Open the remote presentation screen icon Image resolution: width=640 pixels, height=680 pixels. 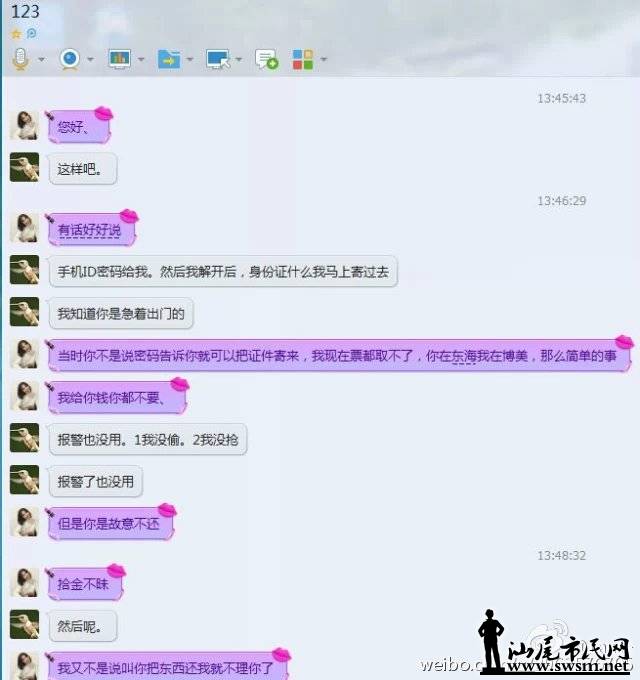pos(119,59)
